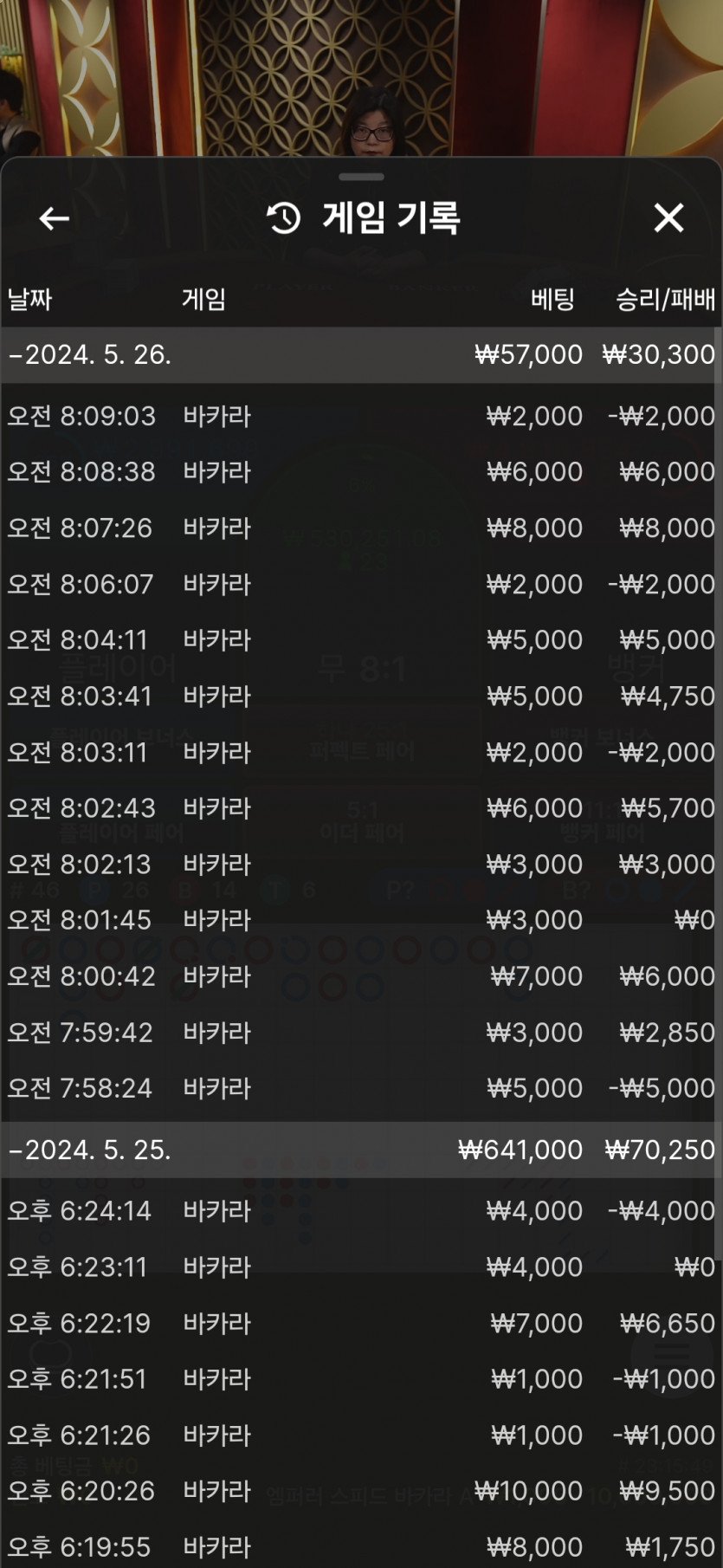
Task: Tap the drag handle atop the sheet
Action: pos(361,177)
